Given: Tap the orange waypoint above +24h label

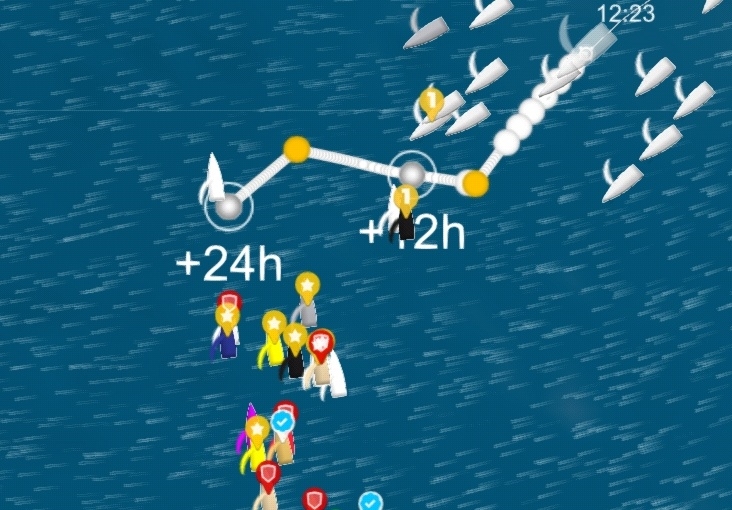Looking at the screenshot, I should click(296, 150).
